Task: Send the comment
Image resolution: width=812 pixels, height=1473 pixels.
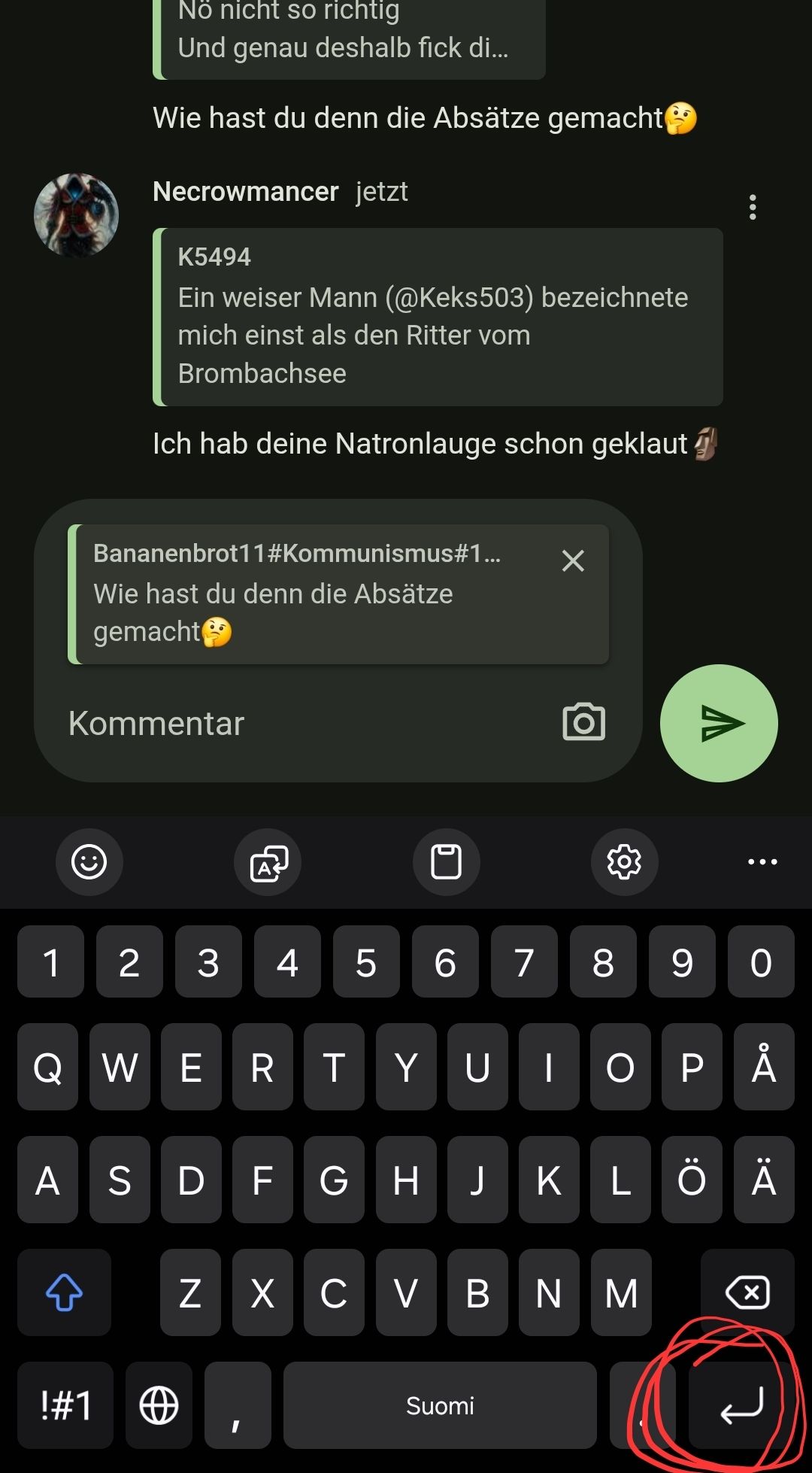Action: [718, 723]
